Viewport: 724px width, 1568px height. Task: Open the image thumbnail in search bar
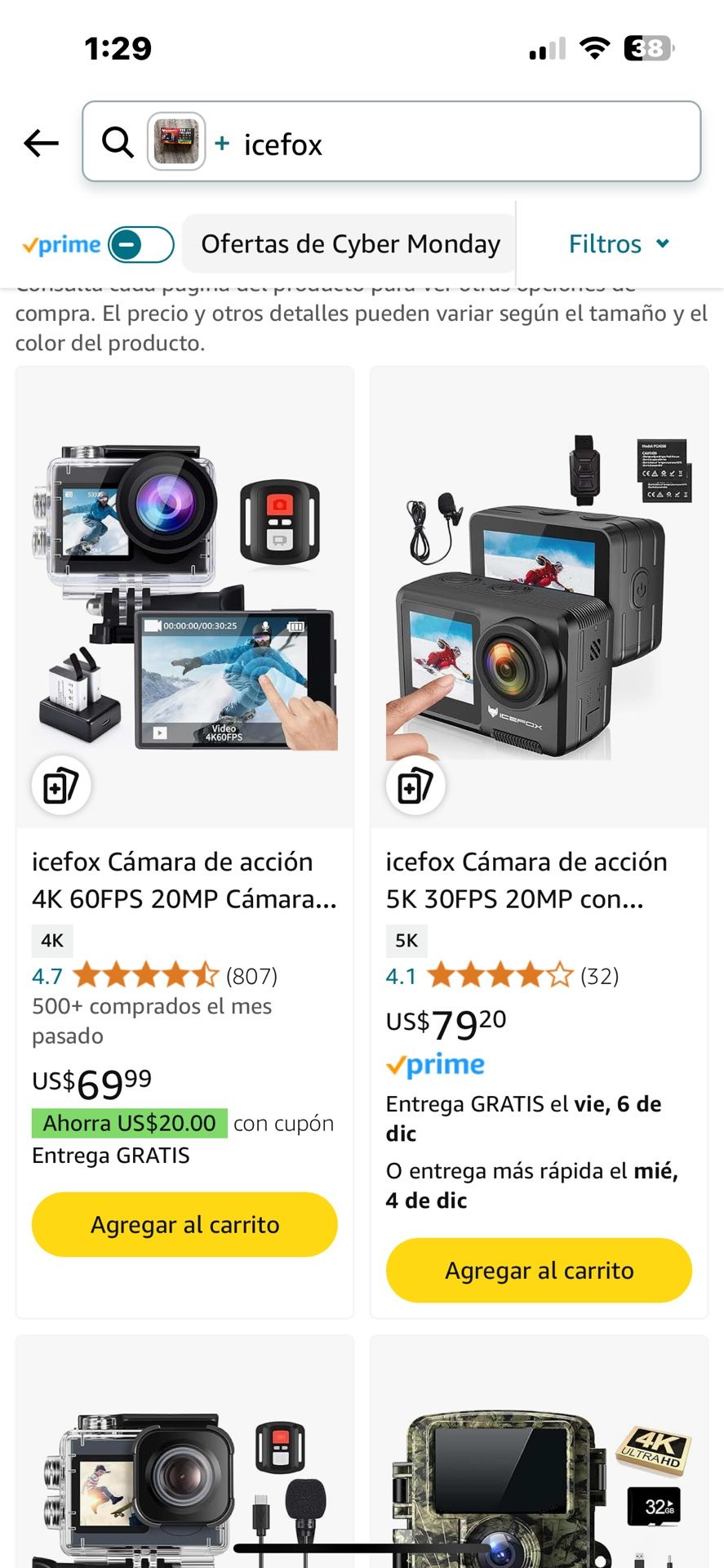click(176, 142)
